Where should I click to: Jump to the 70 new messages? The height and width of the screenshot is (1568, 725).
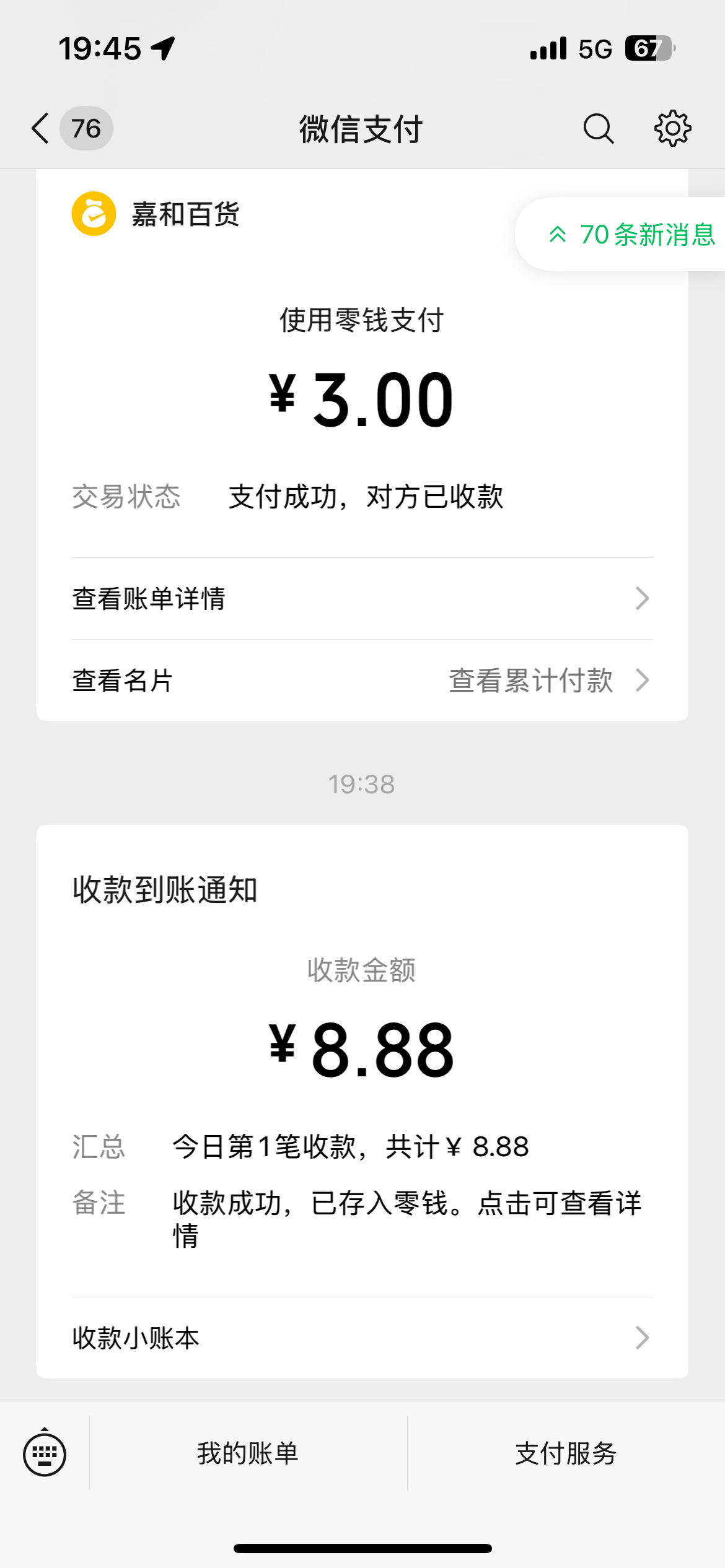point(631,235)
